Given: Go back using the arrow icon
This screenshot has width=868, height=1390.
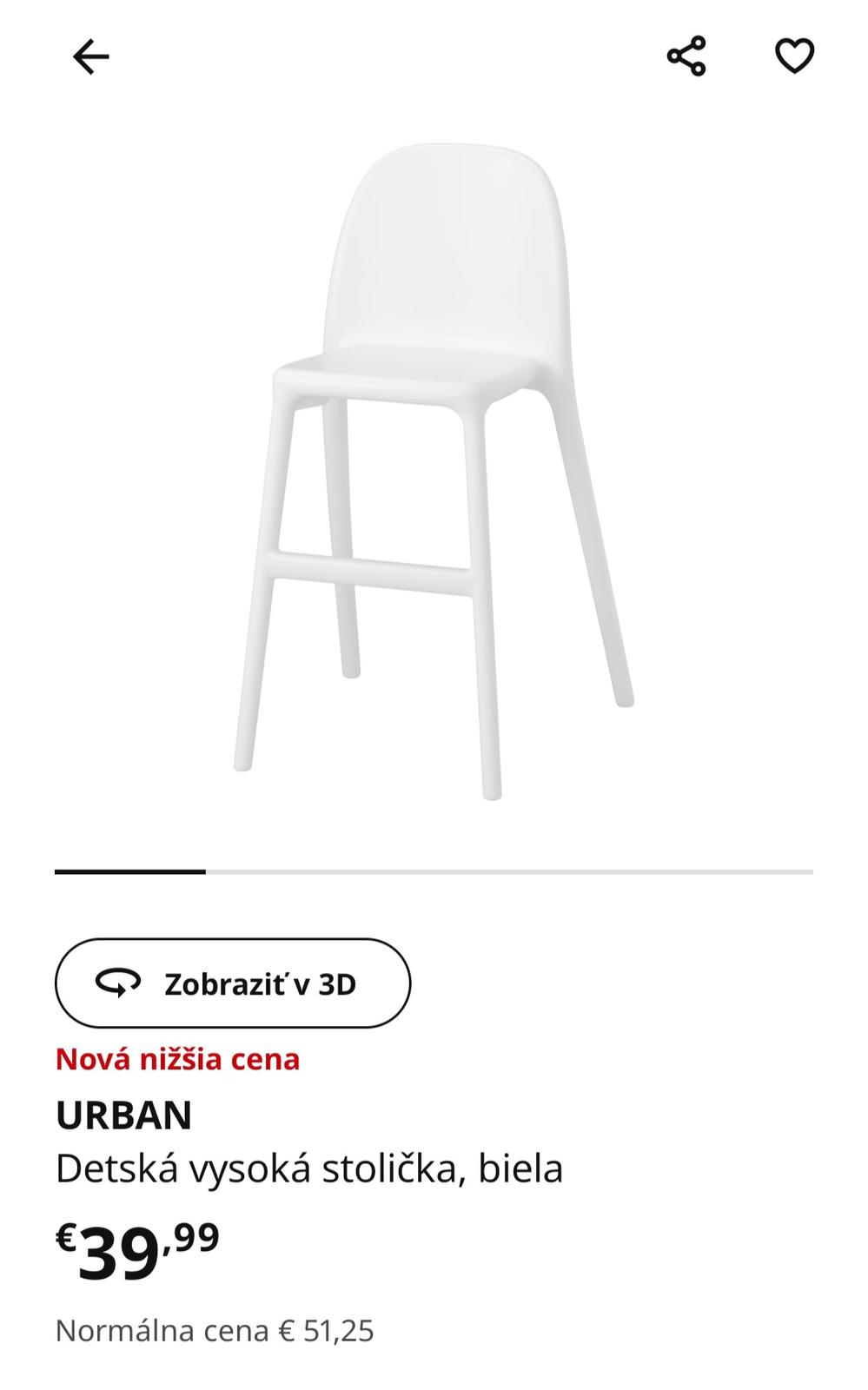Looking at the screenshot, I should tap(90, 57).
